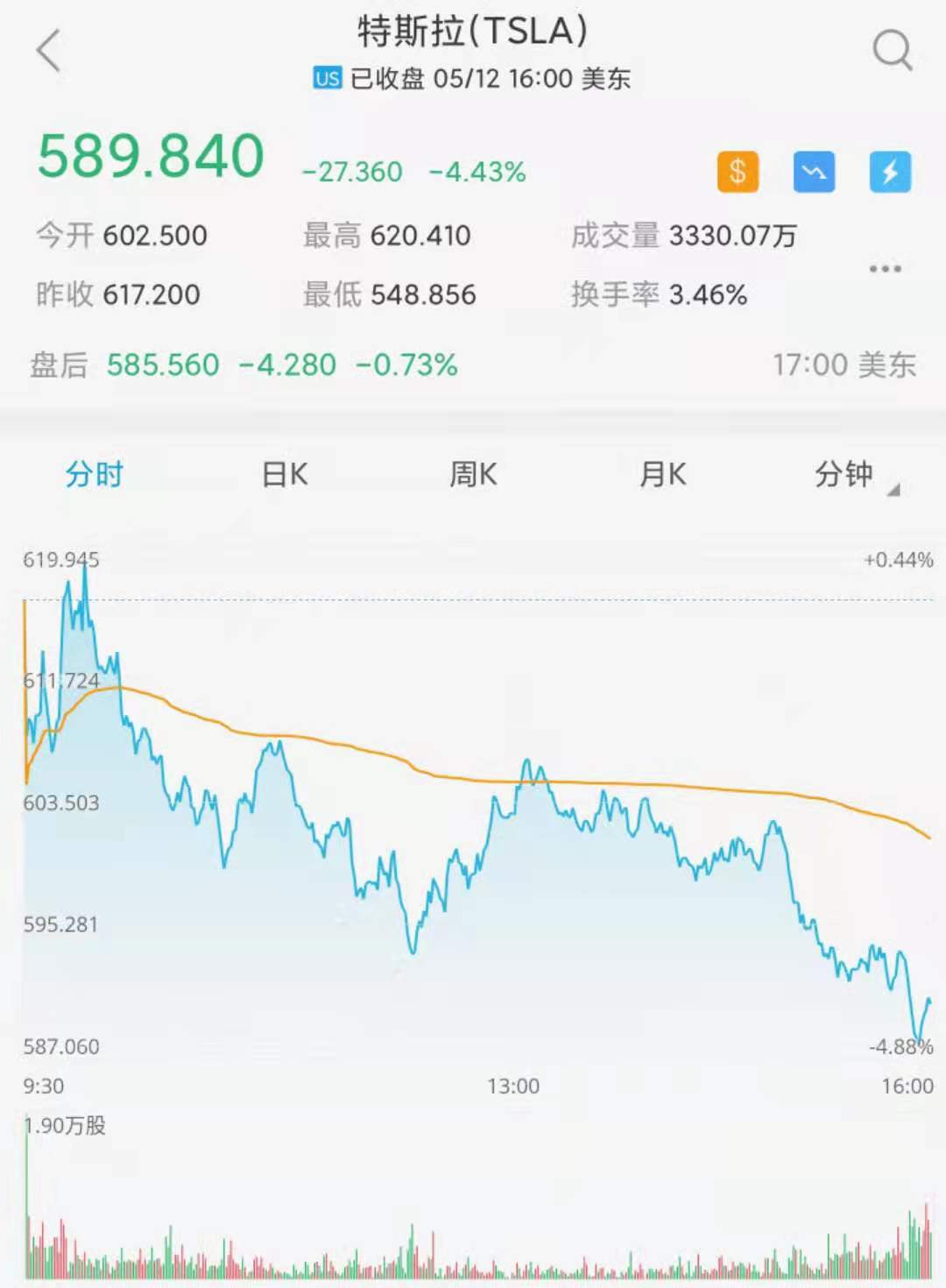Viewport: 946px width, 1288px height.
Task: Select the 分时 intraday tab
Action: pyautogui.click(x=92, y=473)
